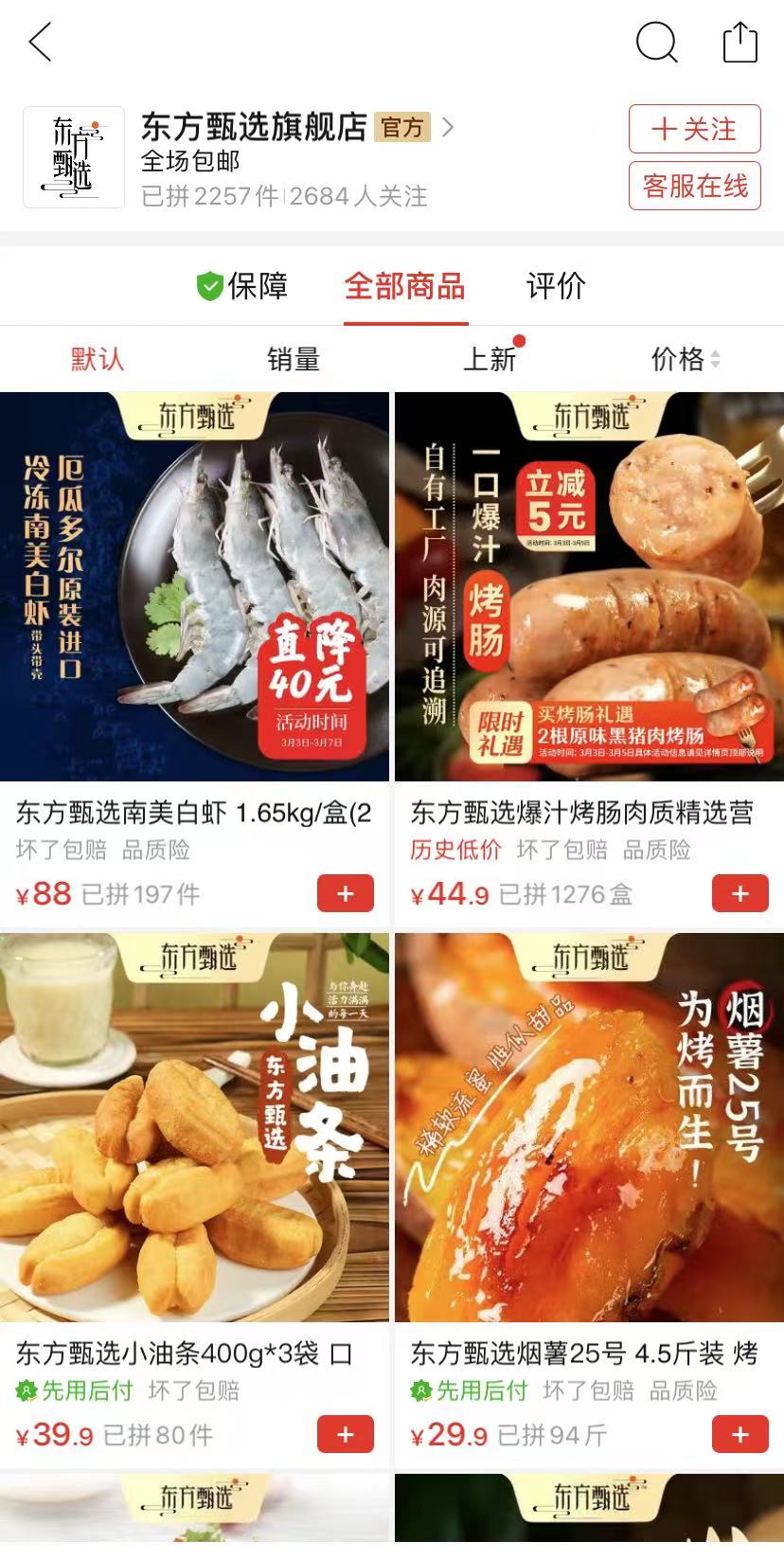
Task: Share this store page
Action: click(x=739, y=43)
